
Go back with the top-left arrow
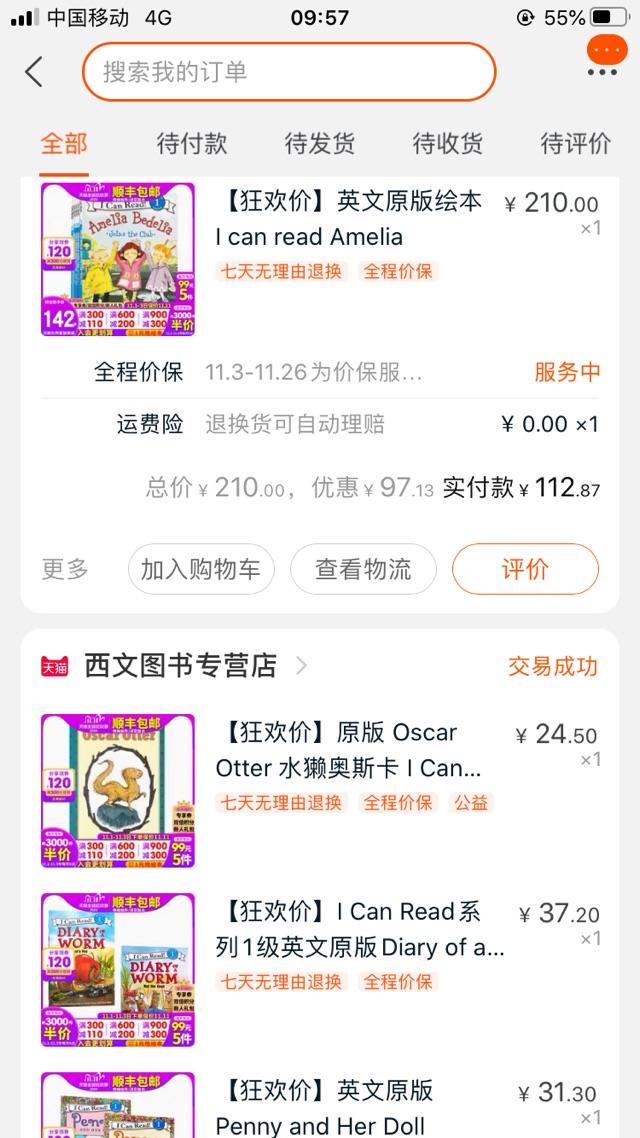(34, 72)
